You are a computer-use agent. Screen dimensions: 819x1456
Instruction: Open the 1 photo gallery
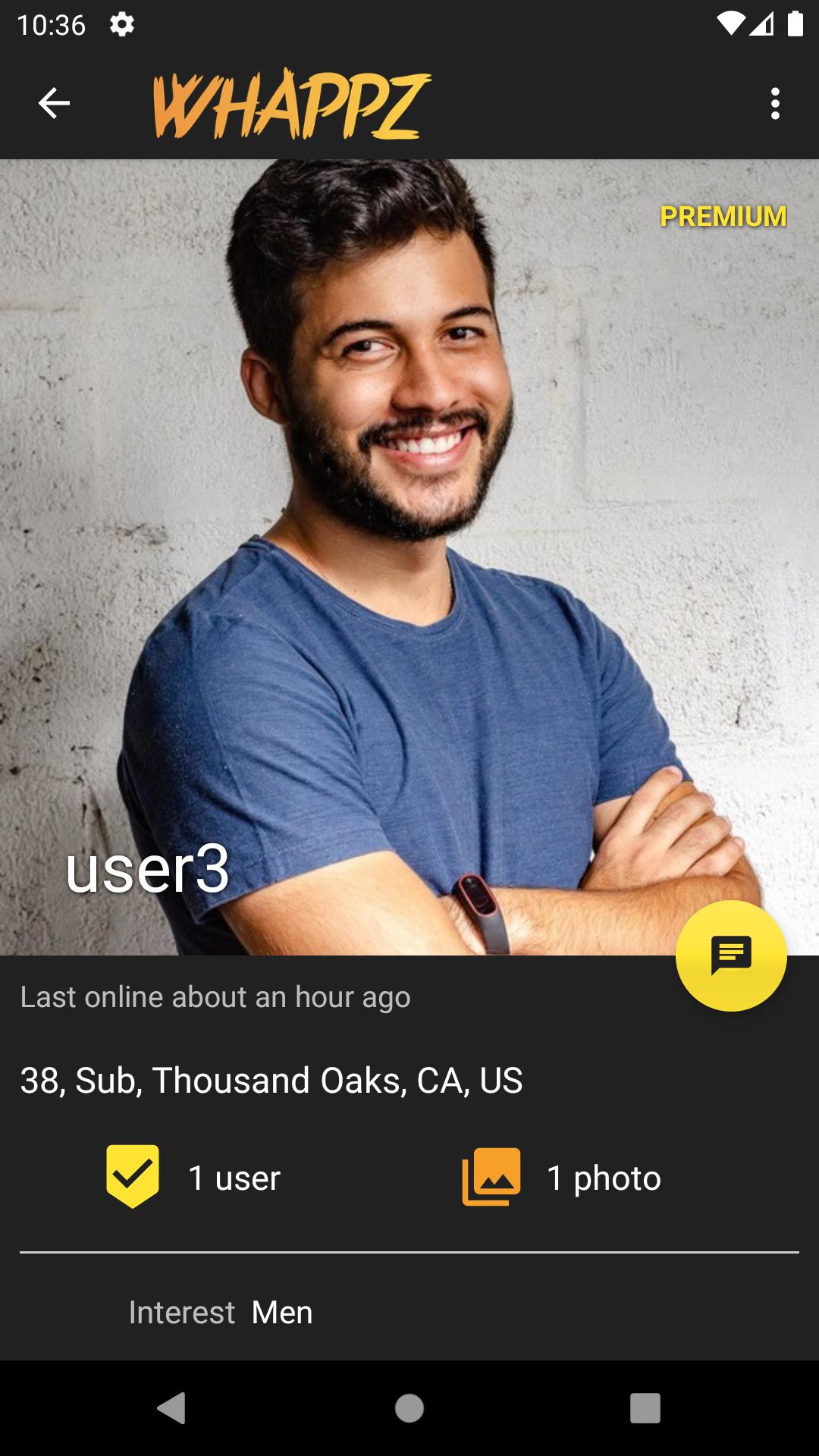561,1178
